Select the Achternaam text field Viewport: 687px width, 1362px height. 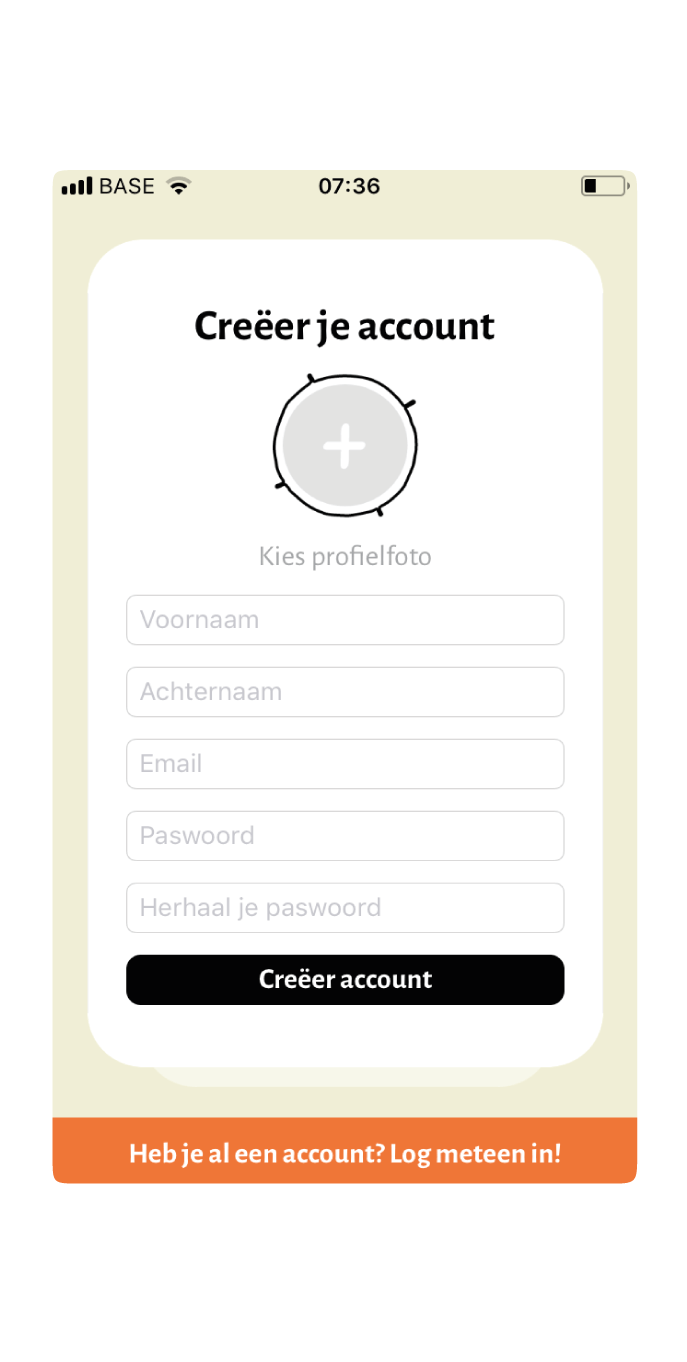345,692
